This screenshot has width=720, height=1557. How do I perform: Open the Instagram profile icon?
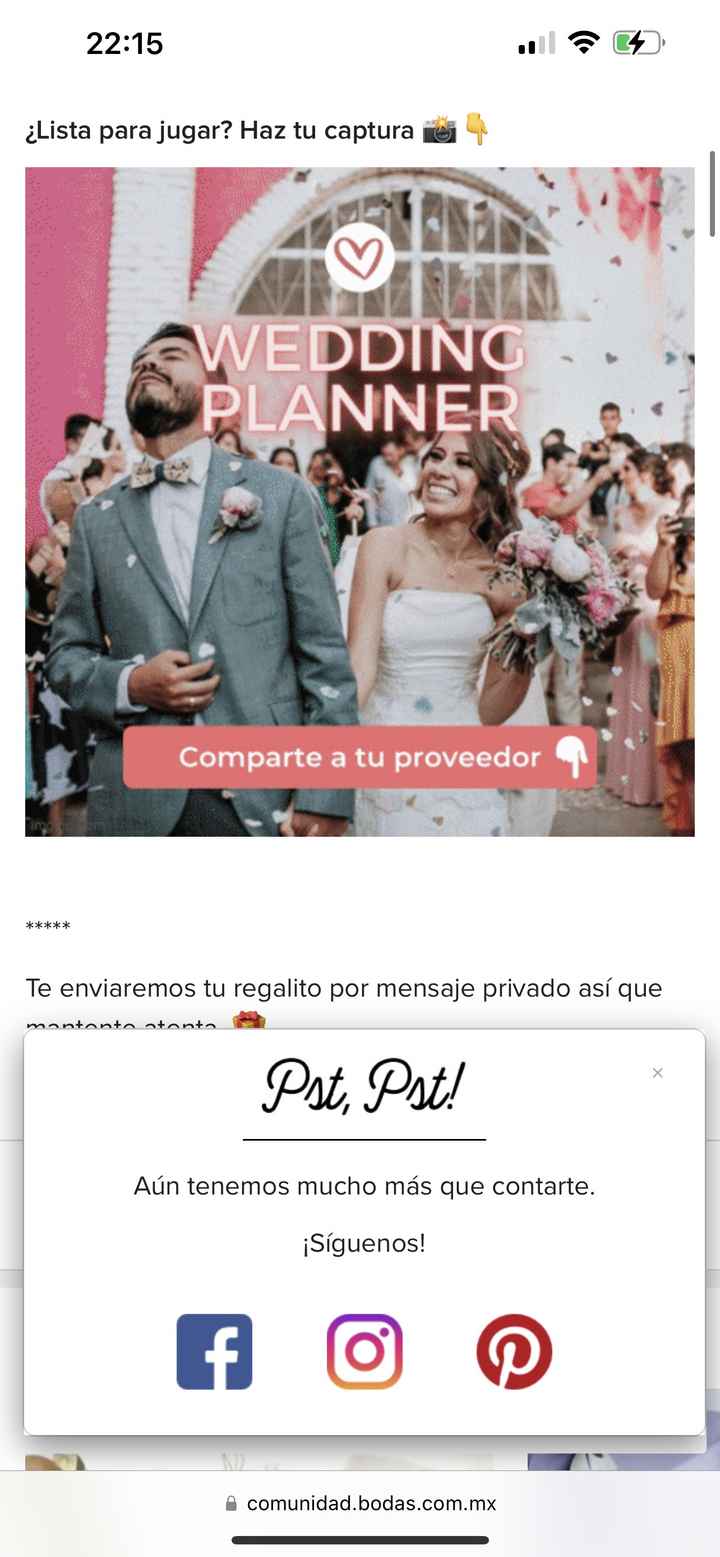point(363,1350)
